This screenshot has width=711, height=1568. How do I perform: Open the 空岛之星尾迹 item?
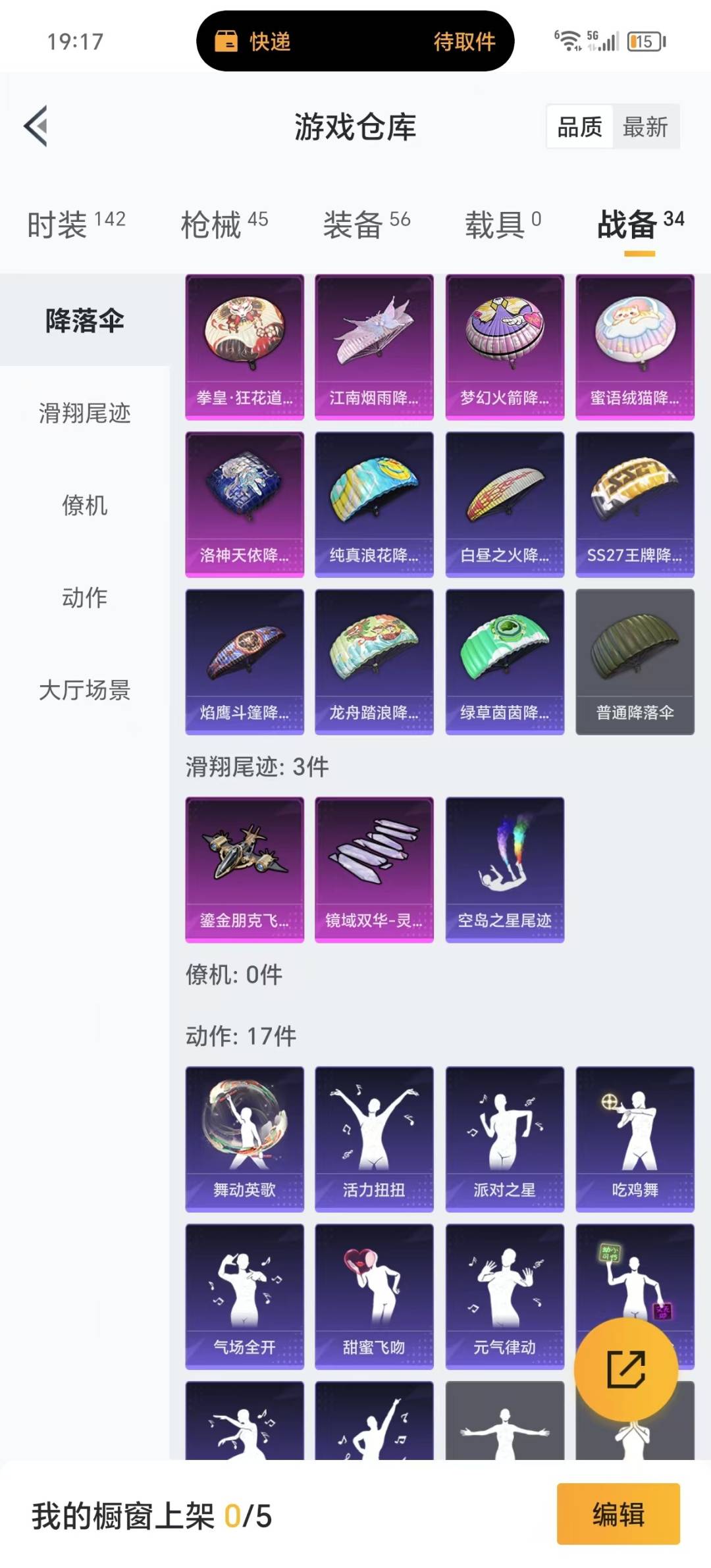coord(505,870)
